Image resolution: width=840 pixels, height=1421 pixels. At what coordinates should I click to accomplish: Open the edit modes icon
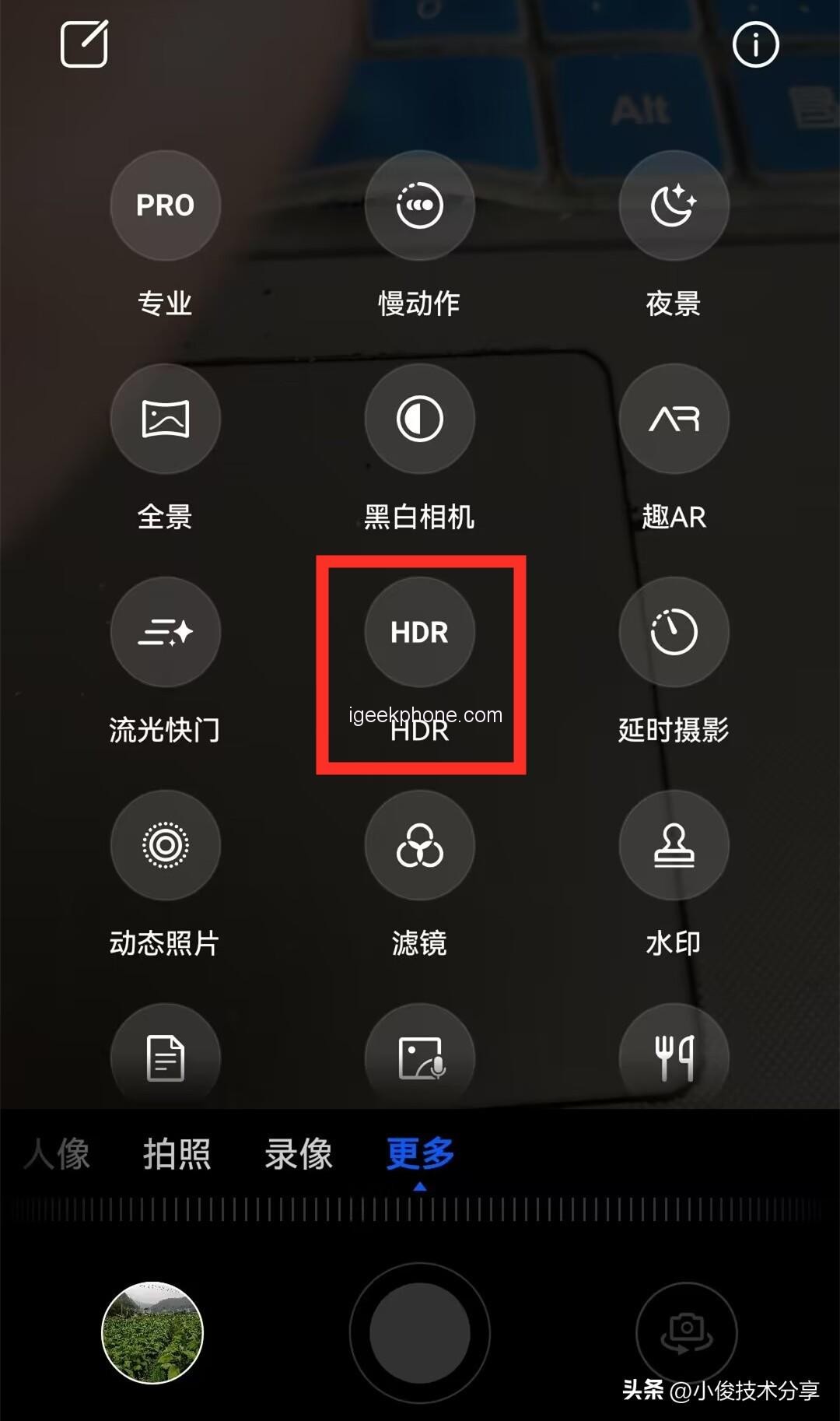coord(84,44)
